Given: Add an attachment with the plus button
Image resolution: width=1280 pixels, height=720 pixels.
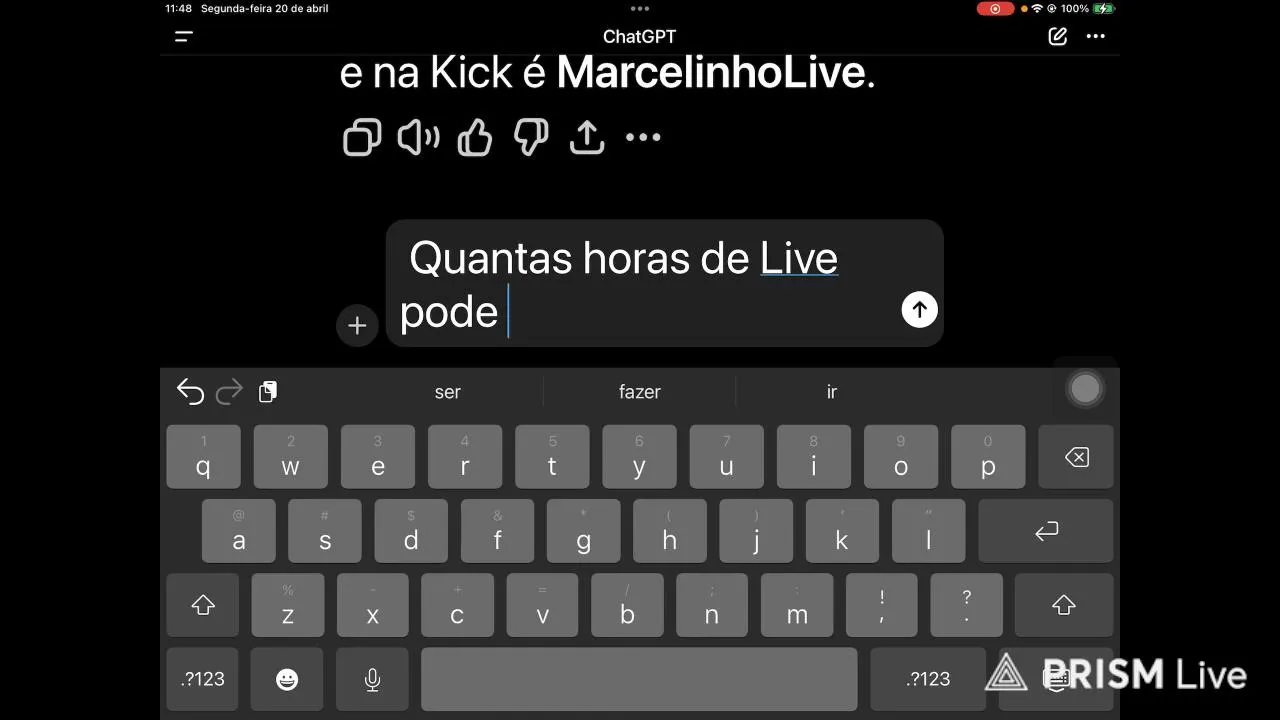Looking at the screenshot, I should pyautogui.click(x=357, y=325).
